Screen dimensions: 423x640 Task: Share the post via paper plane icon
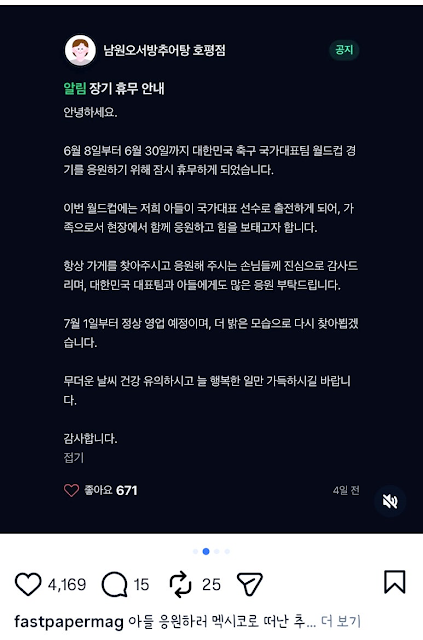point(249,584)
